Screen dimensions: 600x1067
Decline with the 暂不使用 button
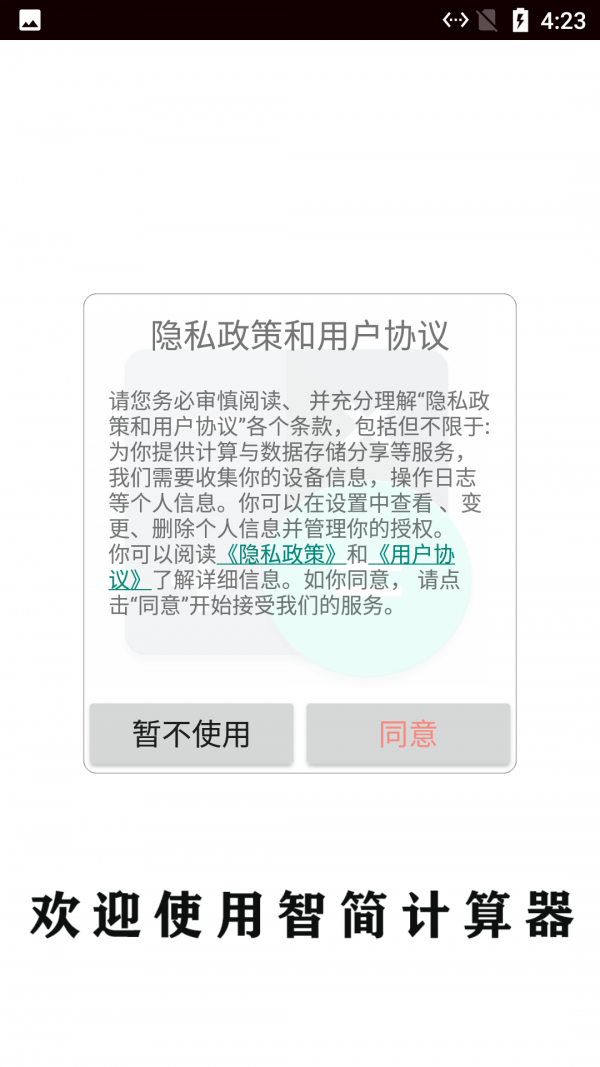[191, 734]
